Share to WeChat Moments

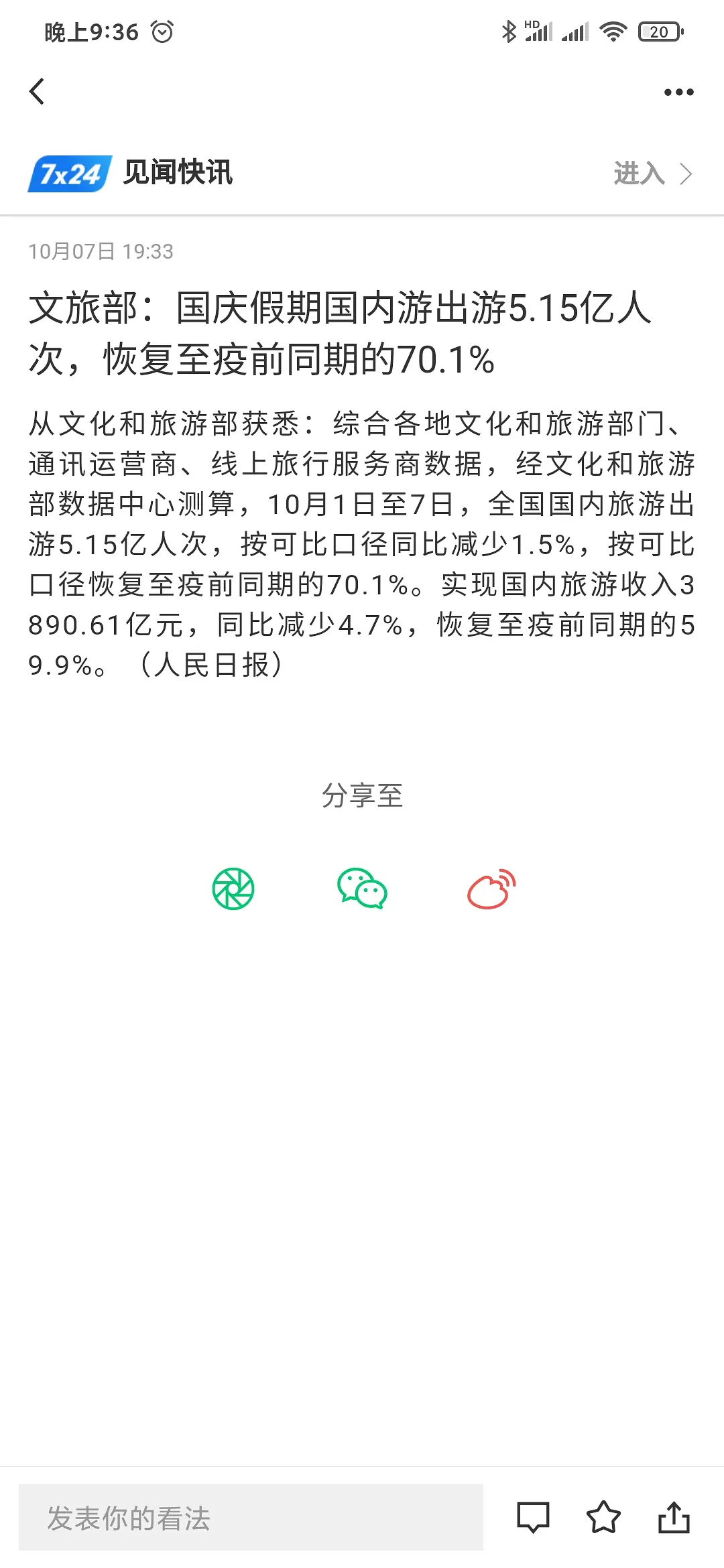233,889
